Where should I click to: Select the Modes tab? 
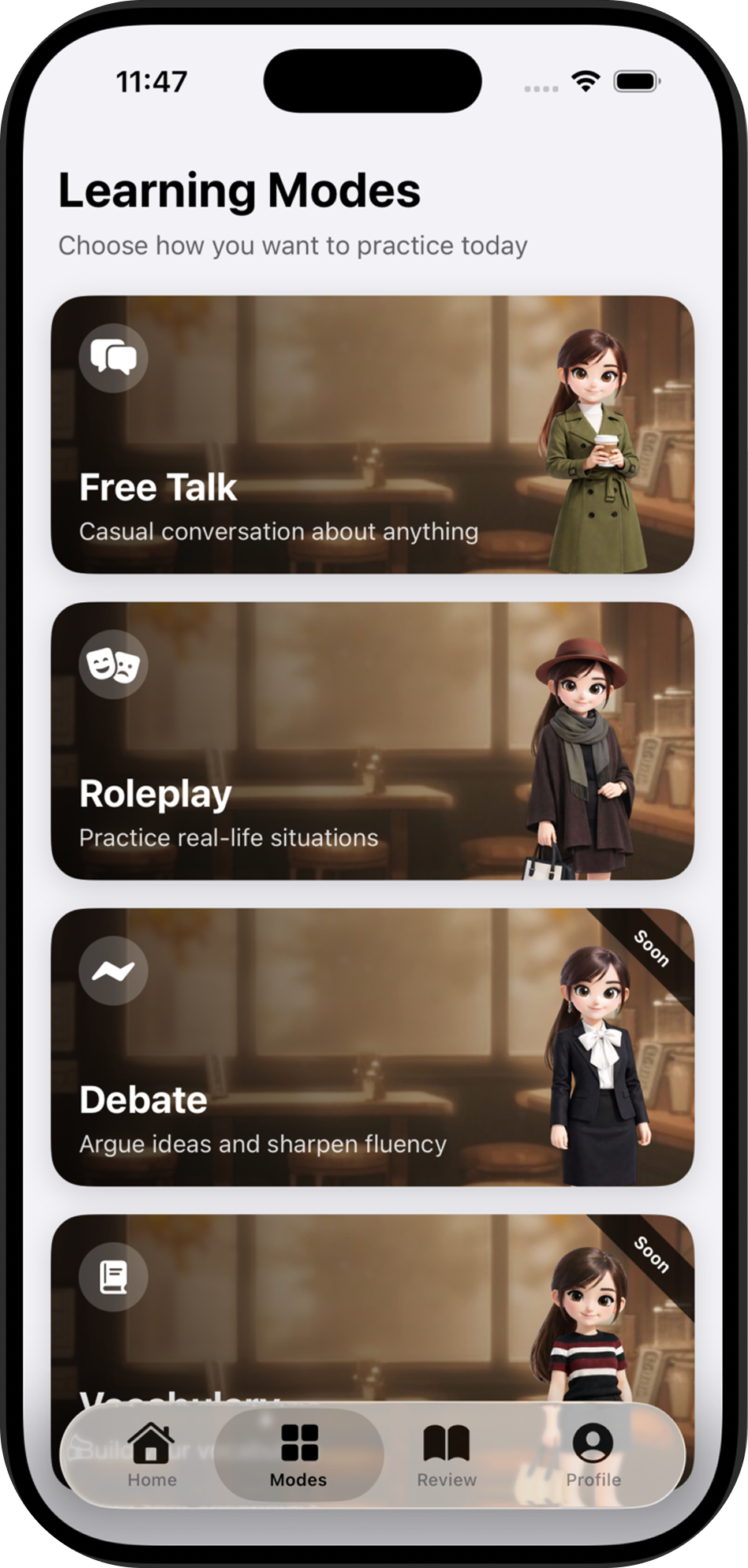click(299, 1456)
